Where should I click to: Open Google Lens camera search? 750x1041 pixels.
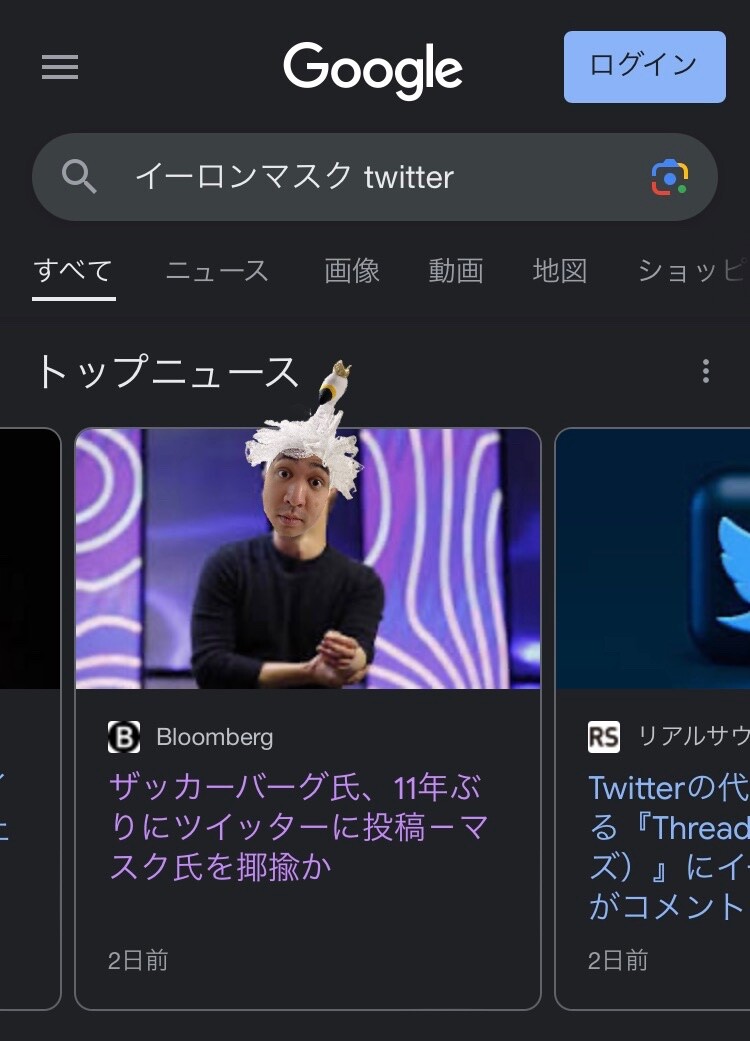pyautogui.click(x=669, y=178)
